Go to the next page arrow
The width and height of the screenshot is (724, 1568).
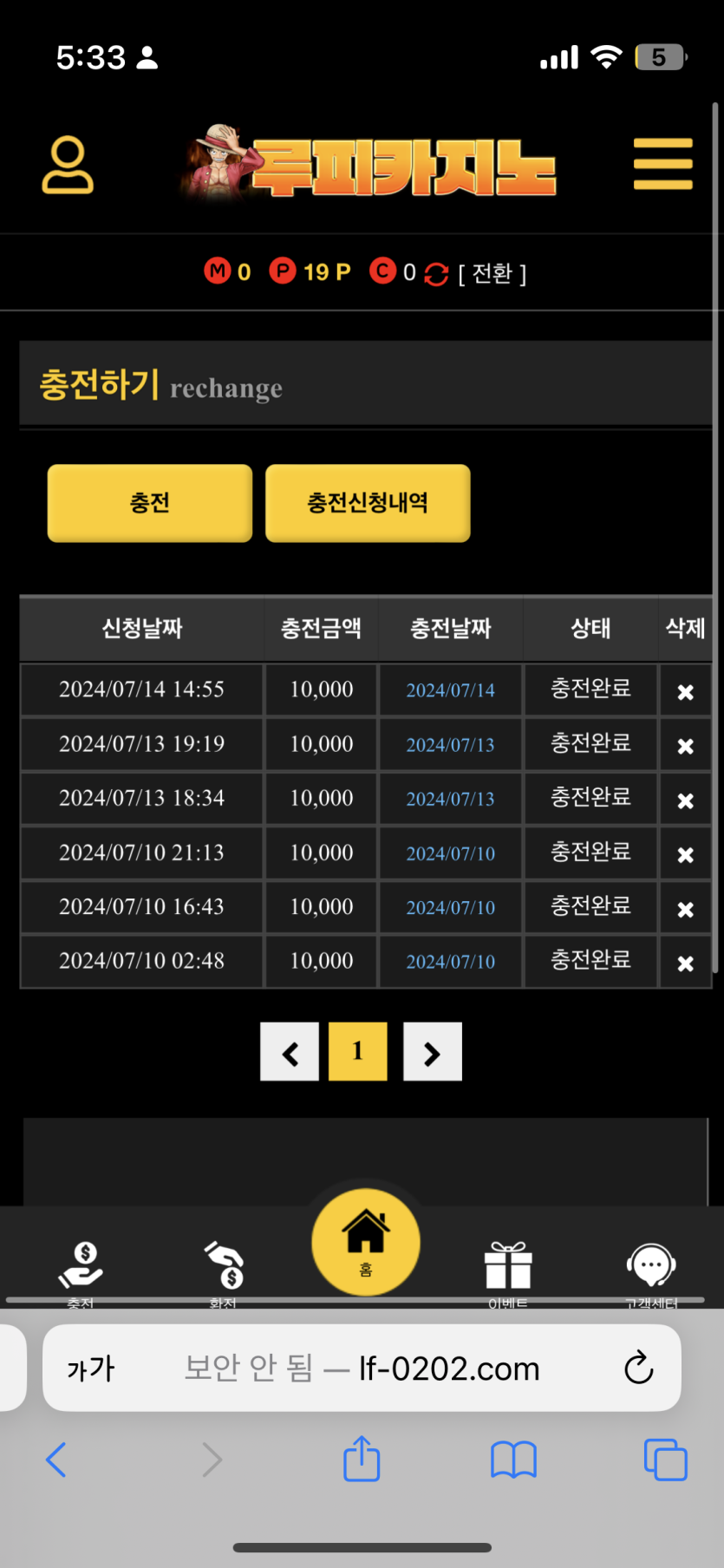tap(433, 1052)
